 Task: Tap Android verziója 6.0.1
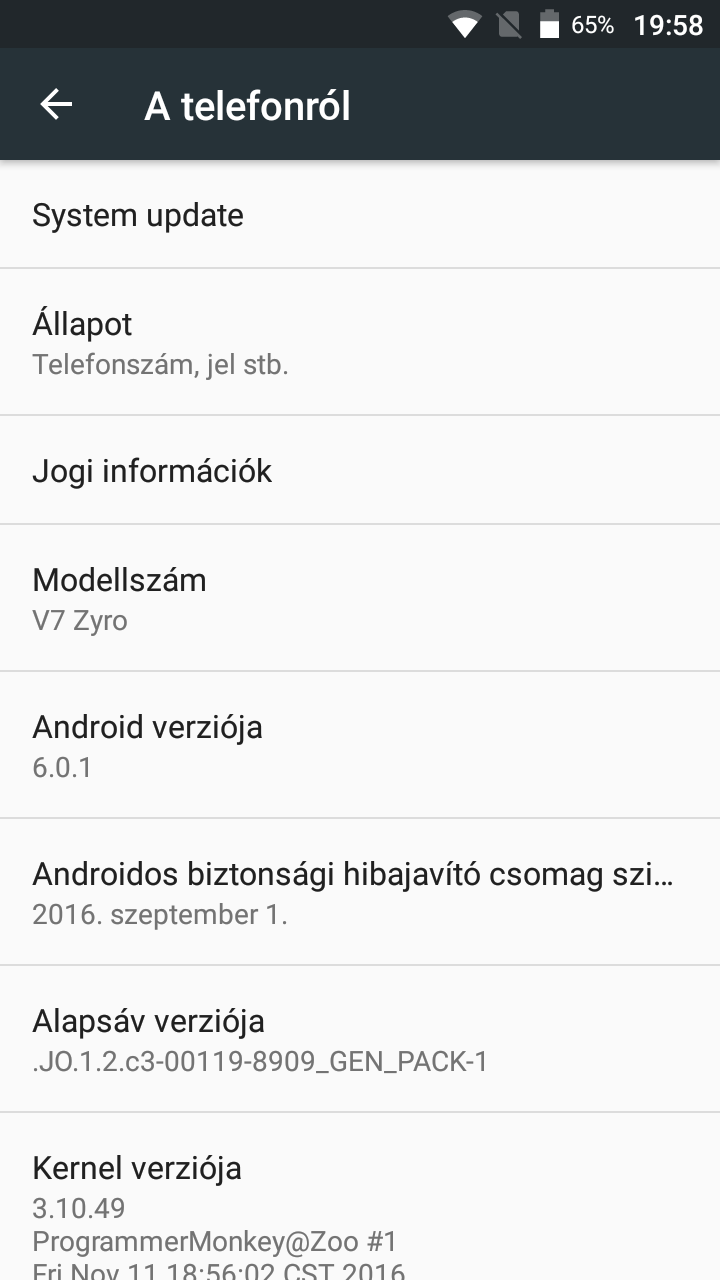[360, 745]
